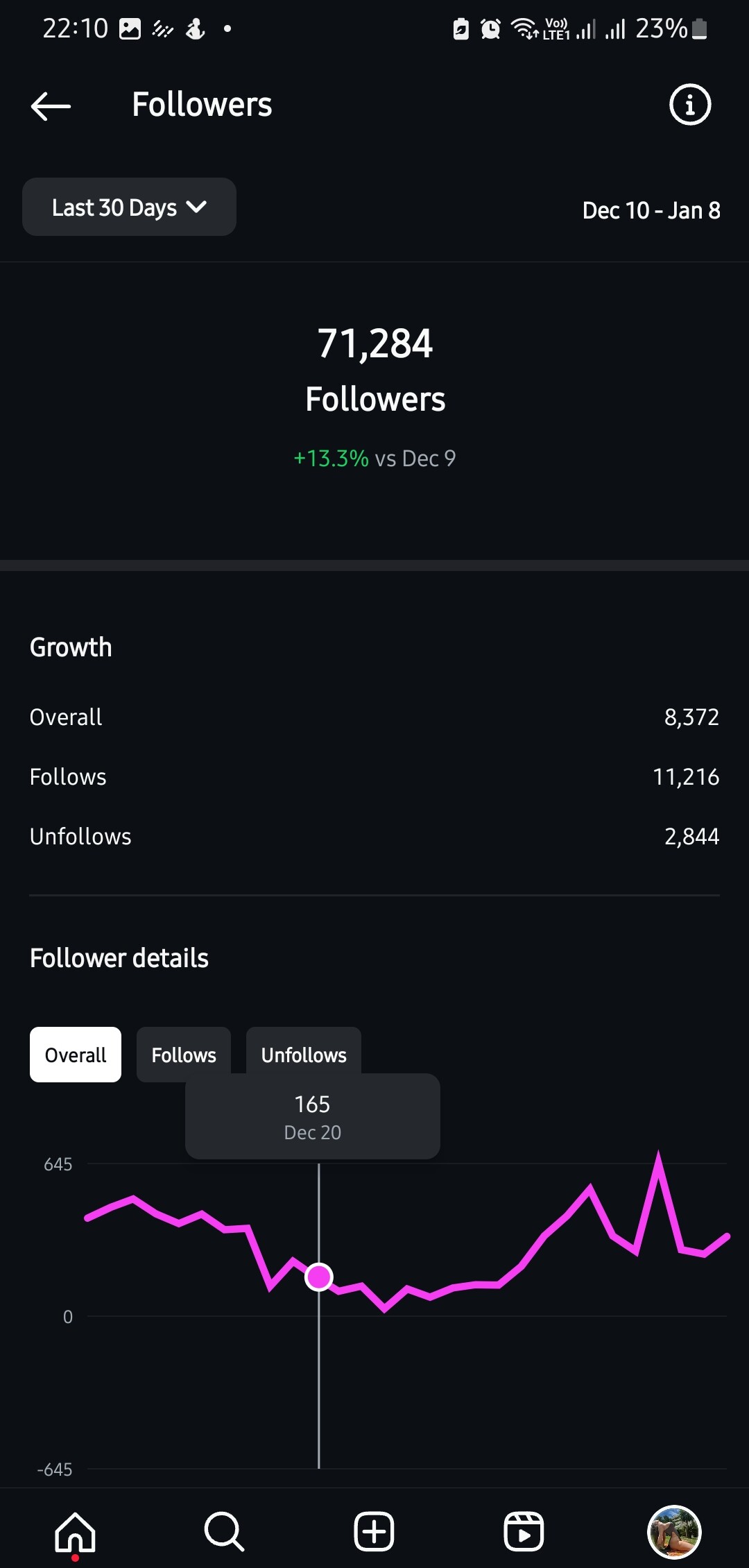Create a new post with plus icon

point(374,1531)
